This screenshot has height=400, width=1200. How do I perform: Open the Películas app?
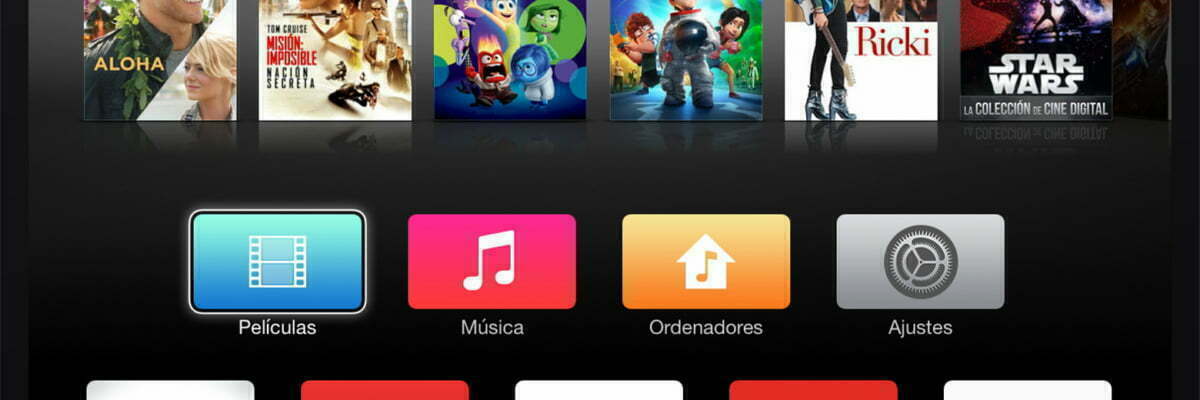[x=277, y=261]
